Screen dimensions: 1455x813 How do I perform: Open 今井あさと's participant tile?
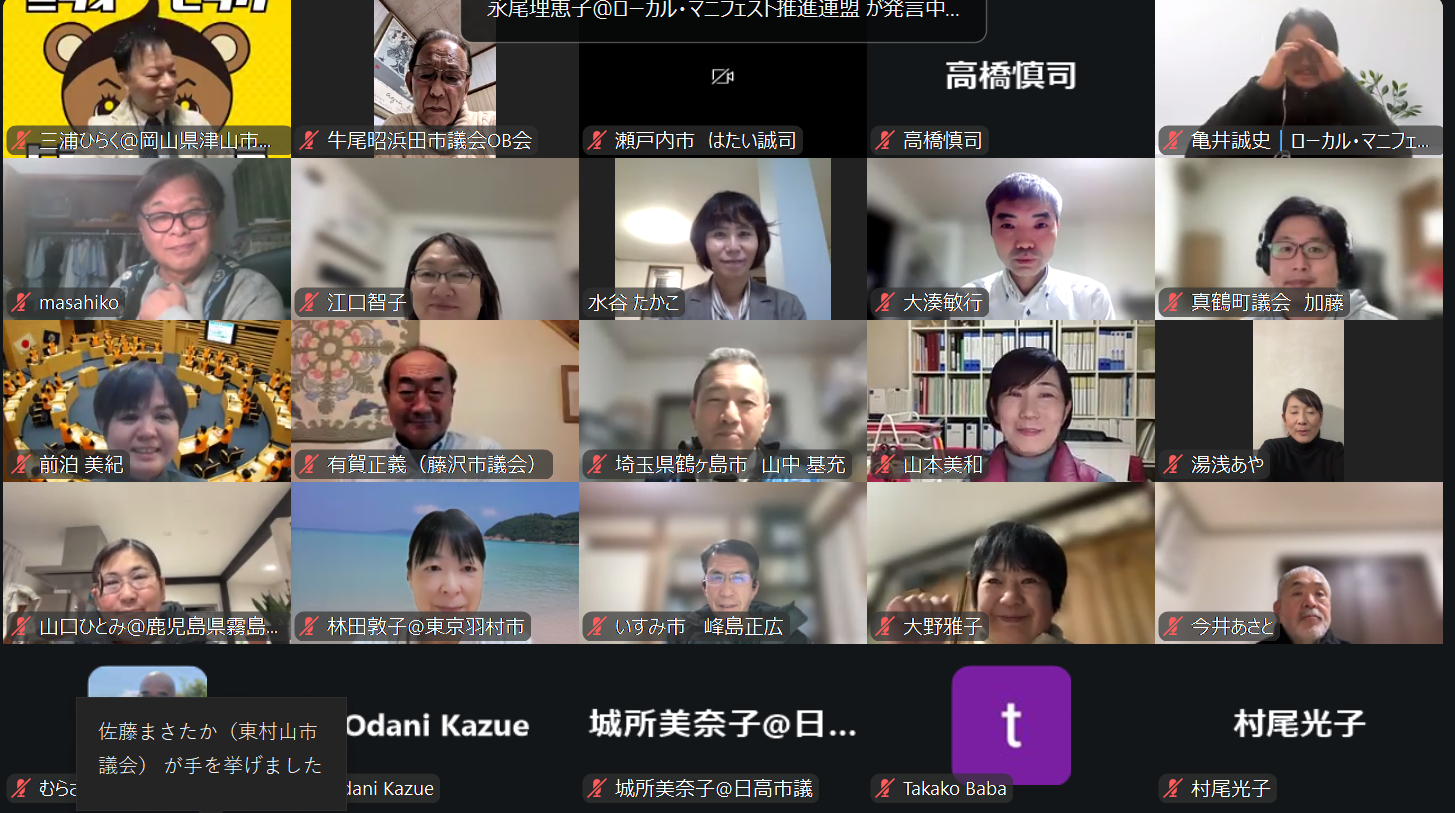[1298, 562]
